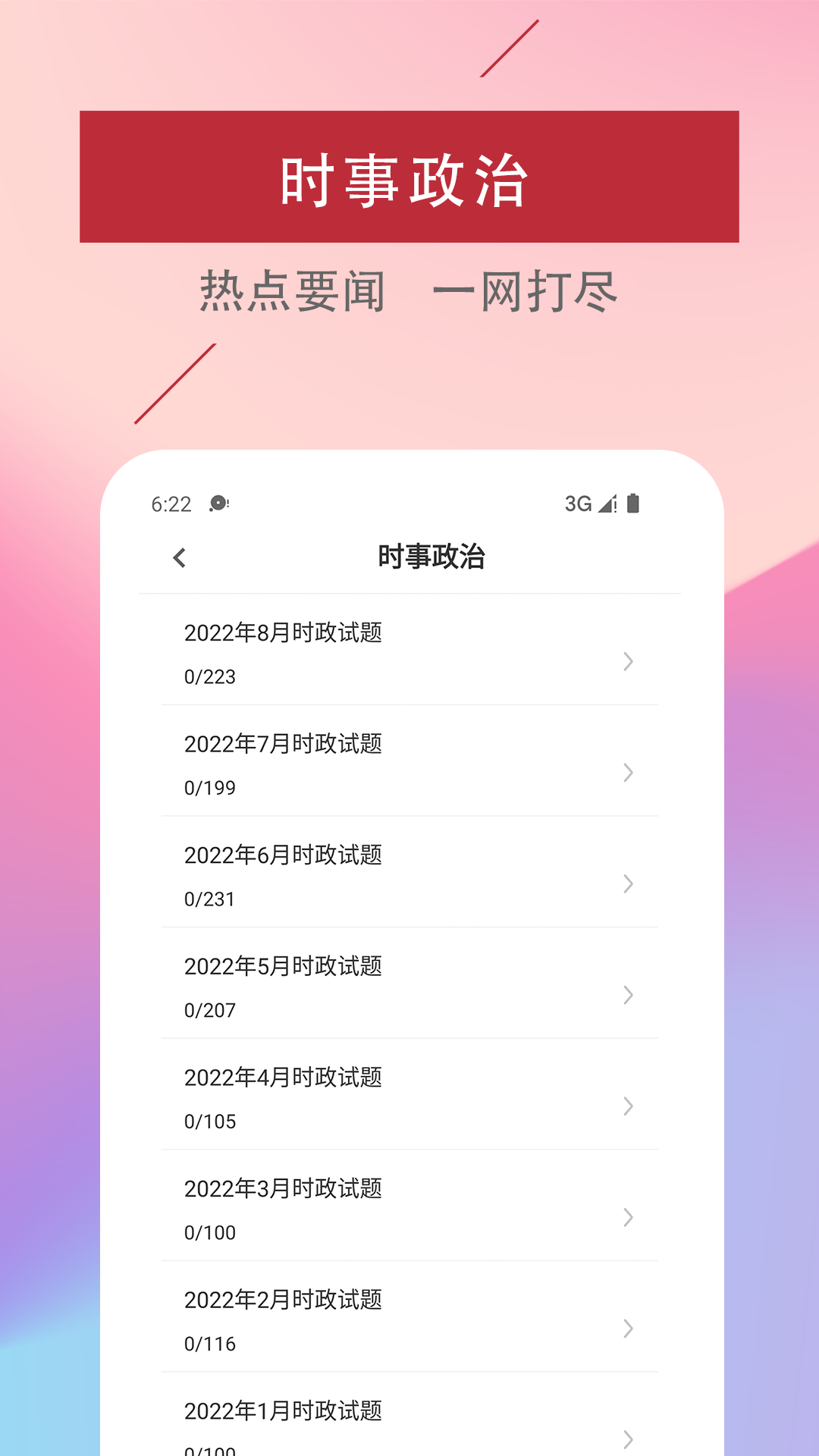The height and width of the screenshot is (1456, 819).
Task: Tap the 时事政治 title in the navigation bar
Action: point(431,555)
